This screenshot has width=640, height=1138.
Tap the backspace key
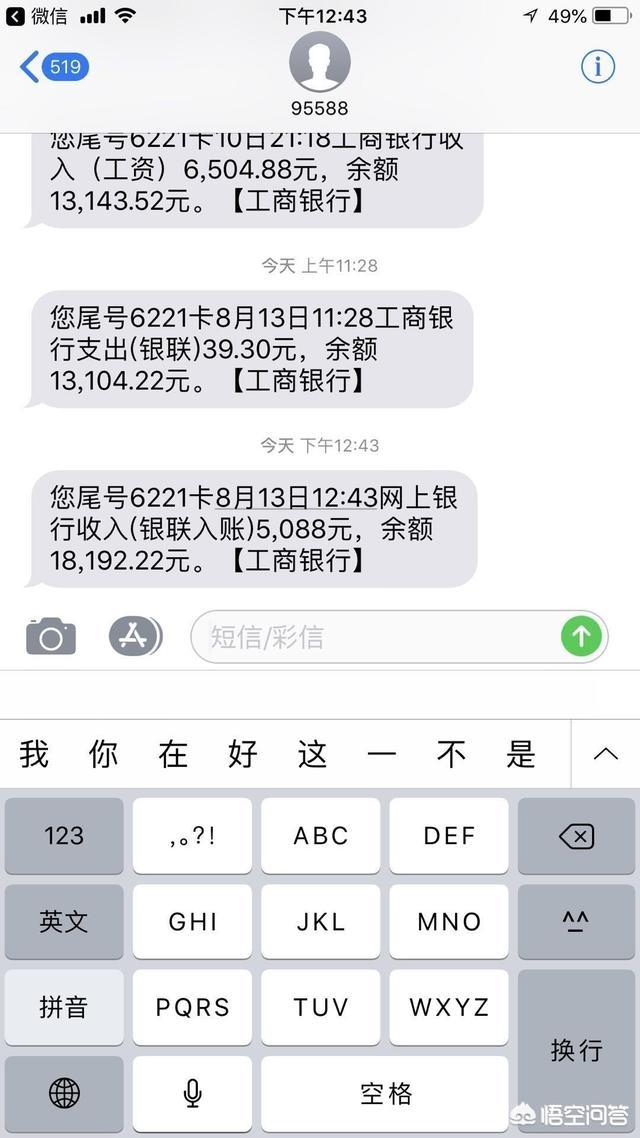tap(576, 836)
